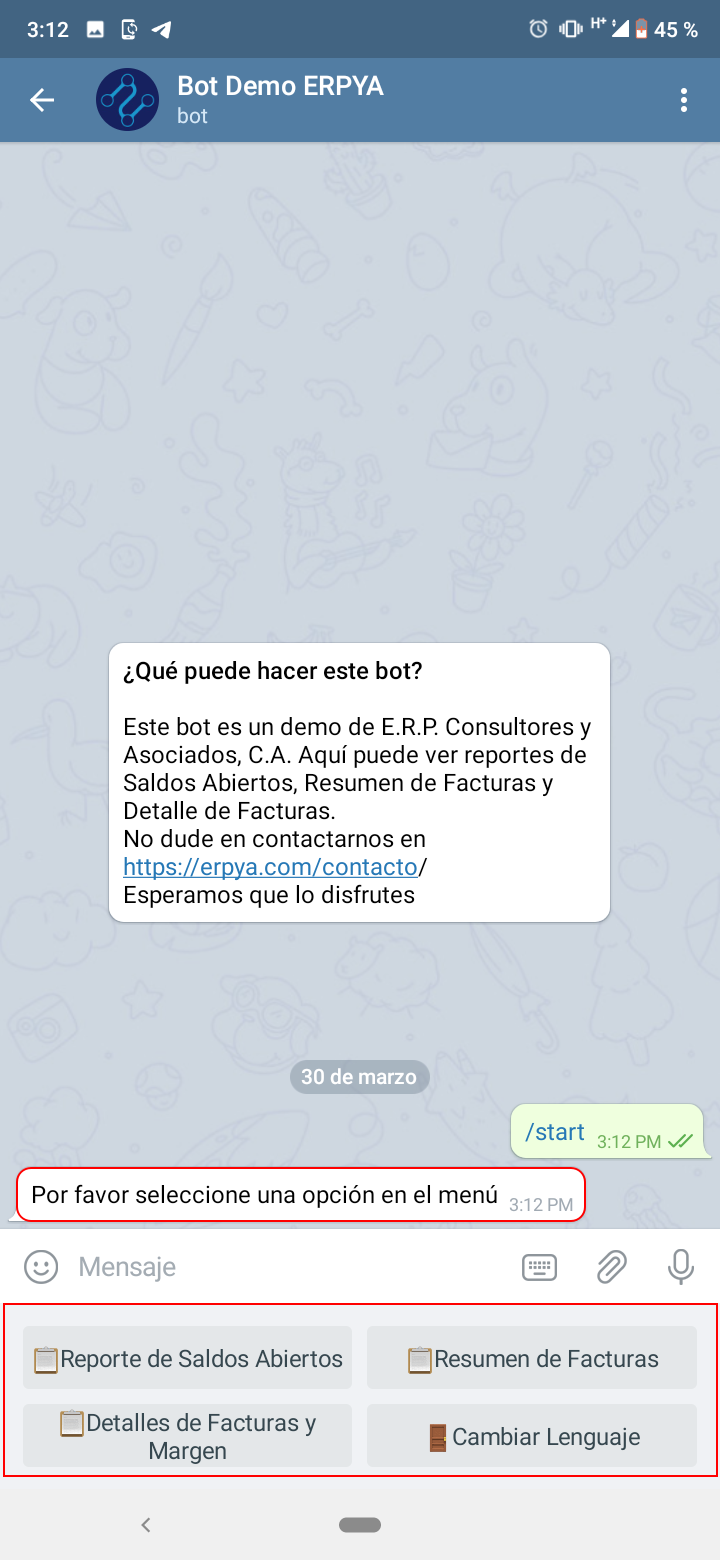Viewport: 720px width, 1560px height.
Task: Tap the Mensaje text input field
Action: point(200,1266)
